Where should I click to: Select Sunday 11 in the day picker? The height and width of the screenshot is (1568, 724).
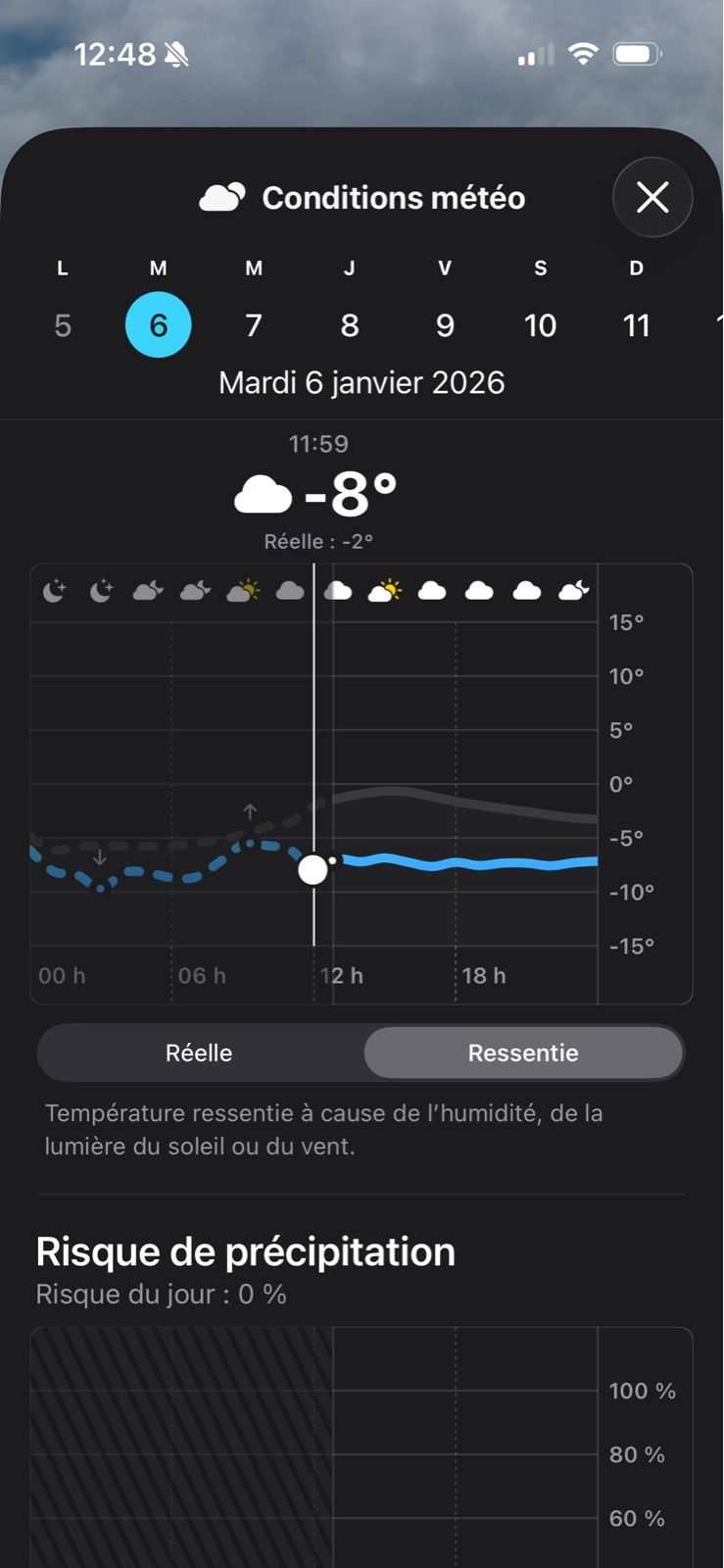pyautogui.click(x=636, y=324)
